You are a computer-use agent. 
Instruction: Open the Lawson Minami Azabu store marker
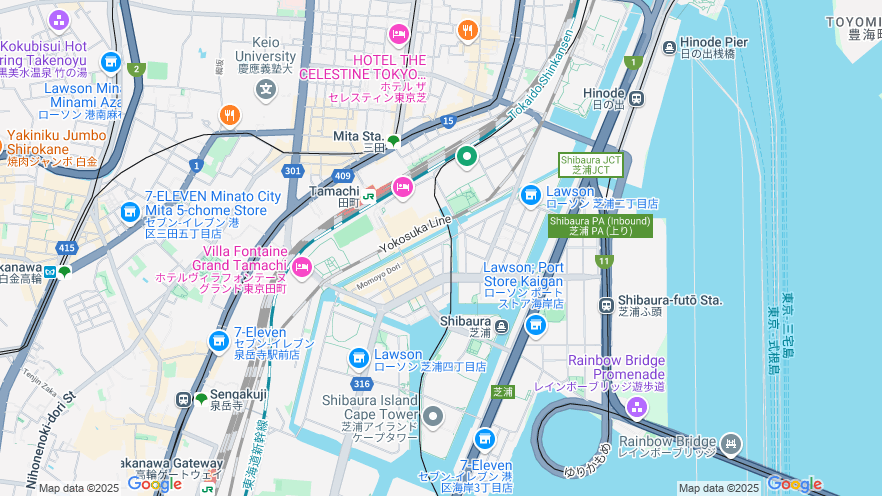[111, 61]
